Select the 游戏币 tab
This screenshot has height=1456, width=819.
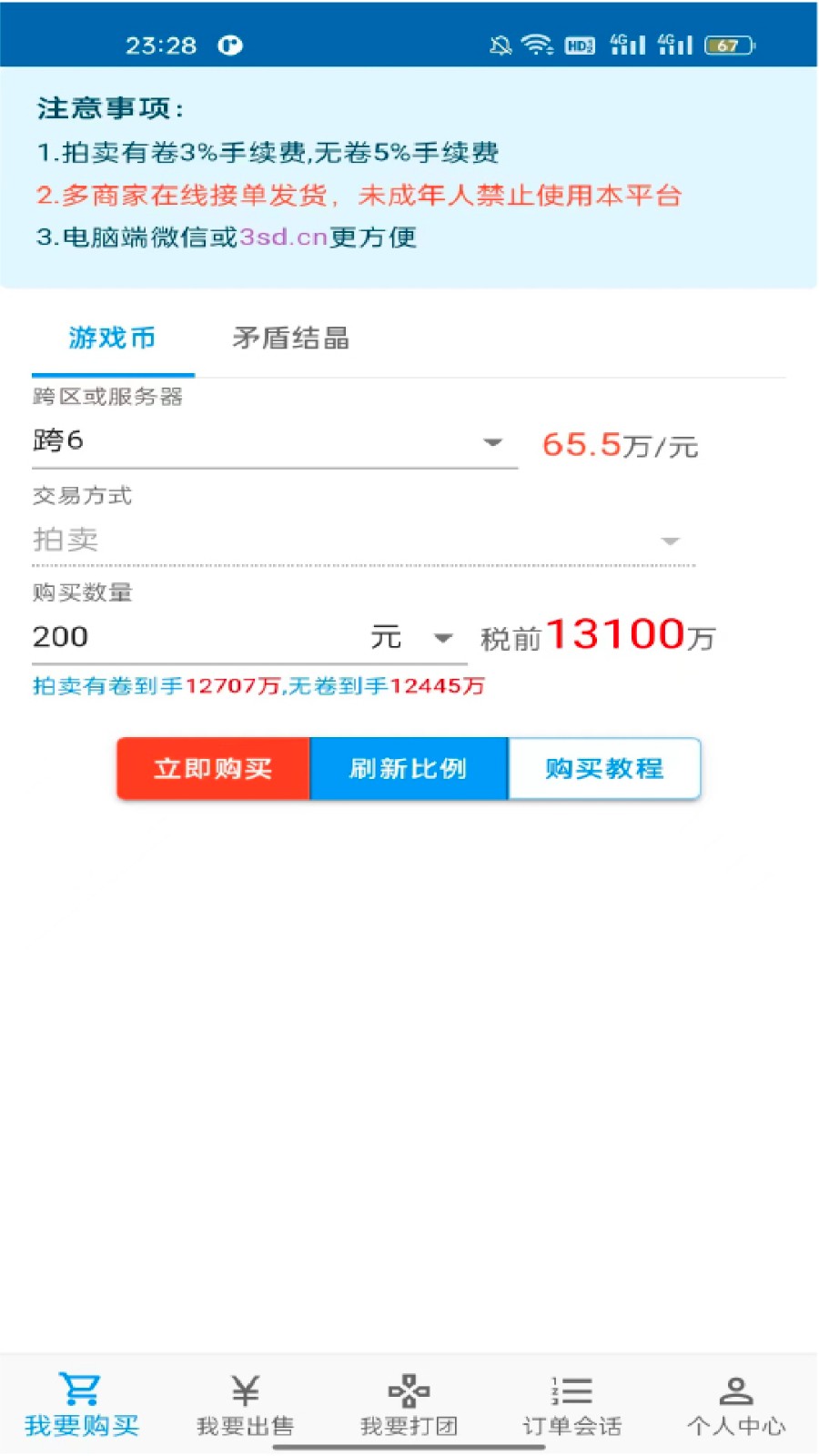(111, 338)
